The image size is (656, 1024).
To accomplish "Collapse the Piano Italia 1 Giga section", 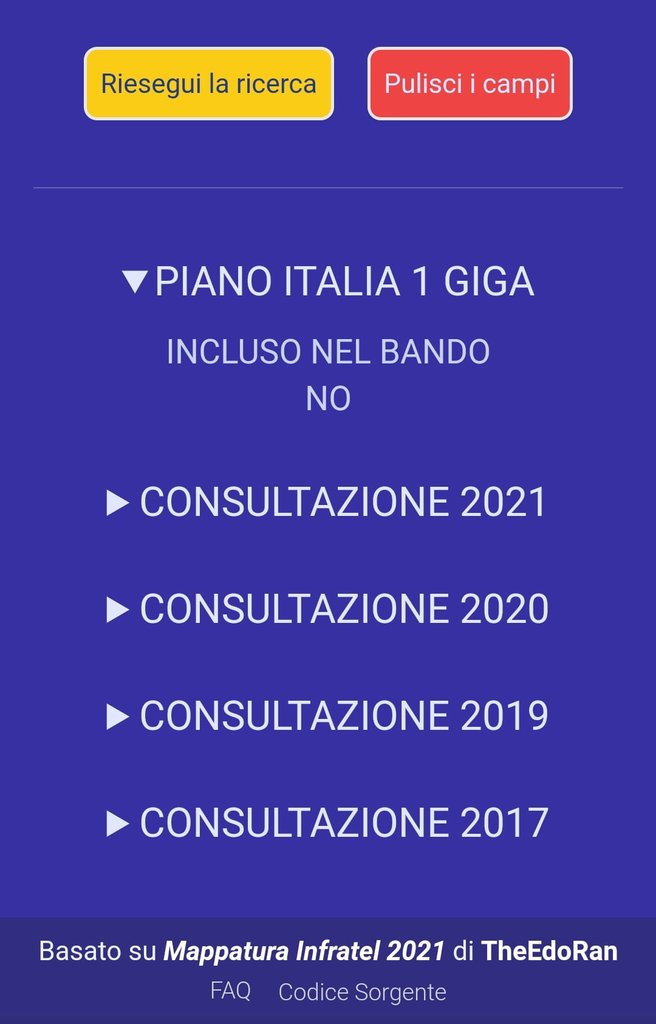I will [328, 282].
